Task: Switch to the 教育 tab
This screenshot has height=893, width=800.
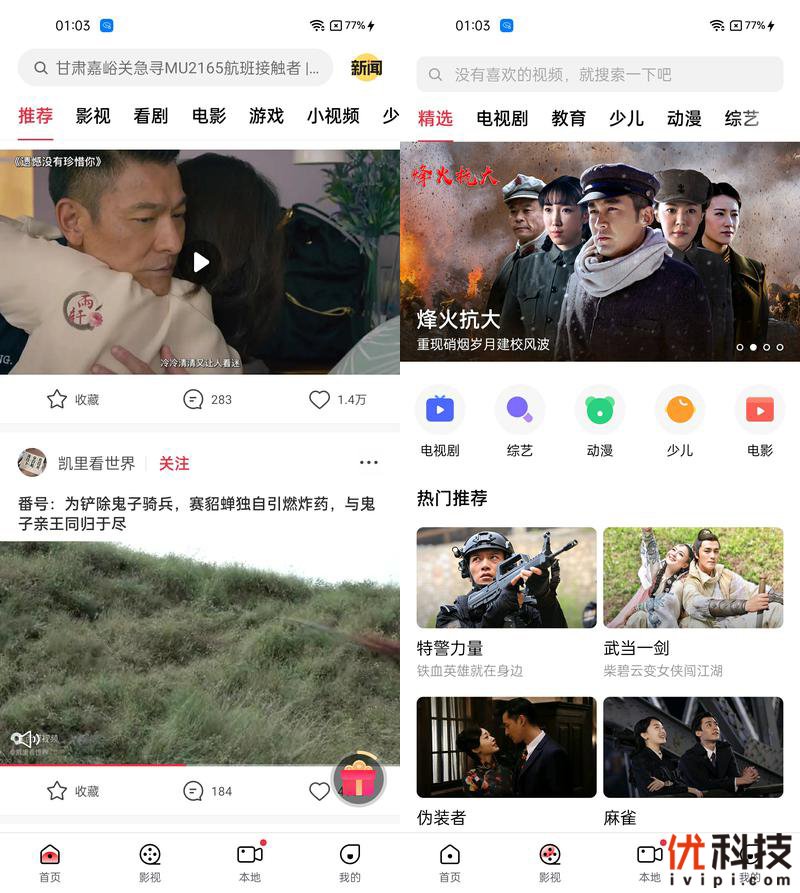Action: [568, 118]
